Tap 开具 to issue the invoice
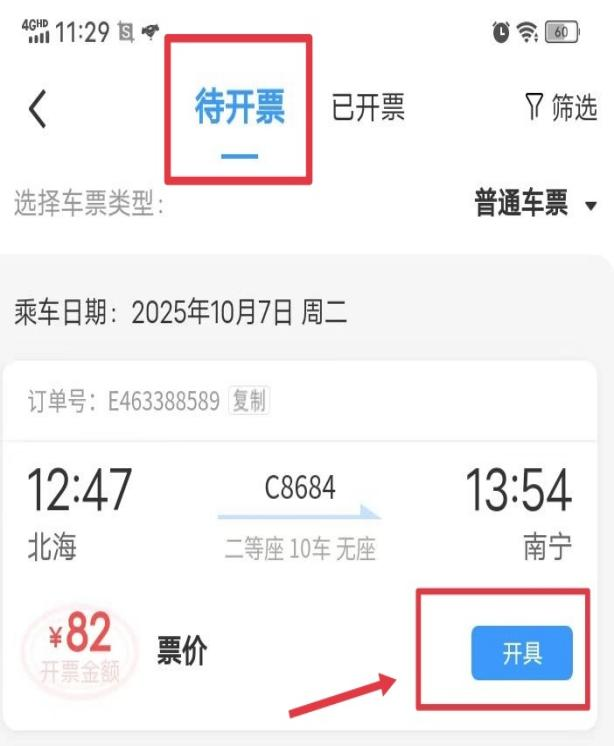The image size is (614, 746). [x=522, y=654]
